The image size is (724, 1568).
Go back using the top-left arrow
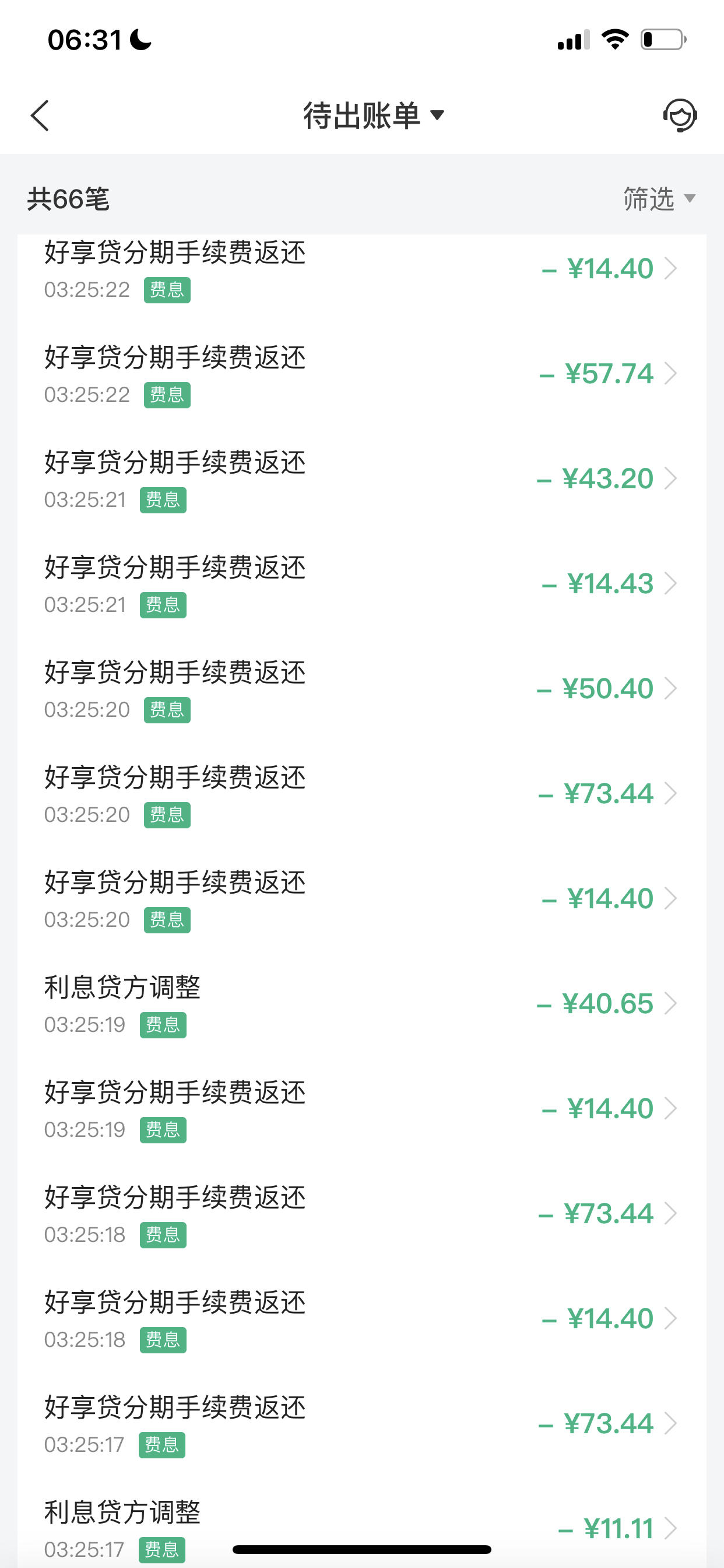40,115
